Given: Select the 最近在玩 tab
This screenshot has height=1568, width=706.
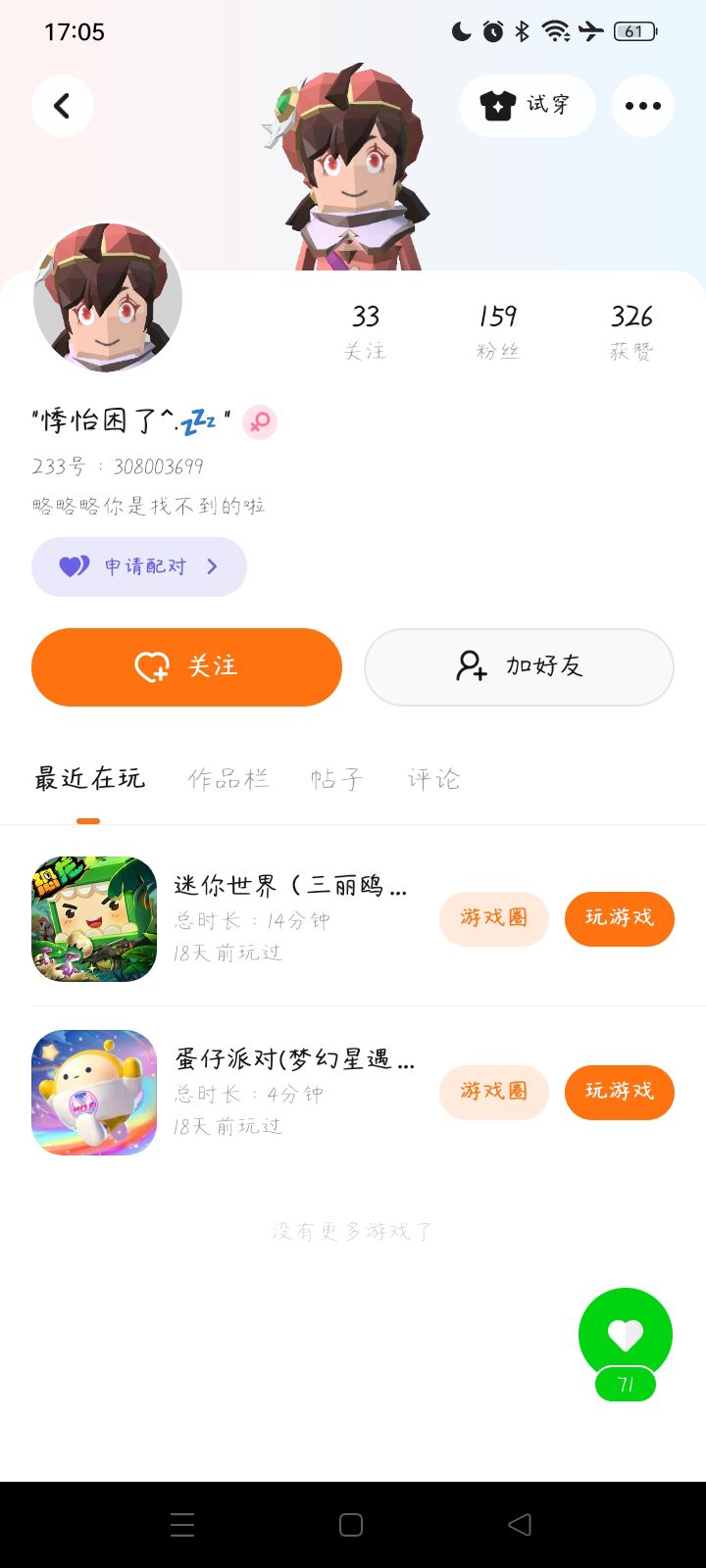Looking at the screenshot, I should point(89,779).
